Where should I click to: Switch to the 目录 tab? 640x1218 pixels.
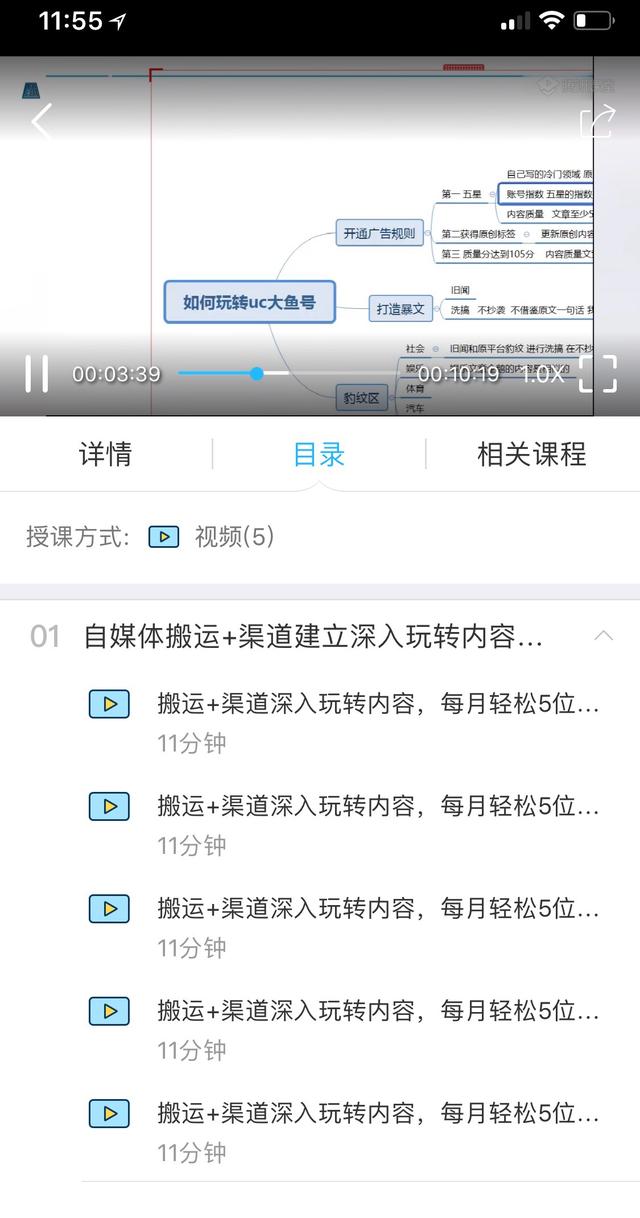(x=319, y=454)
